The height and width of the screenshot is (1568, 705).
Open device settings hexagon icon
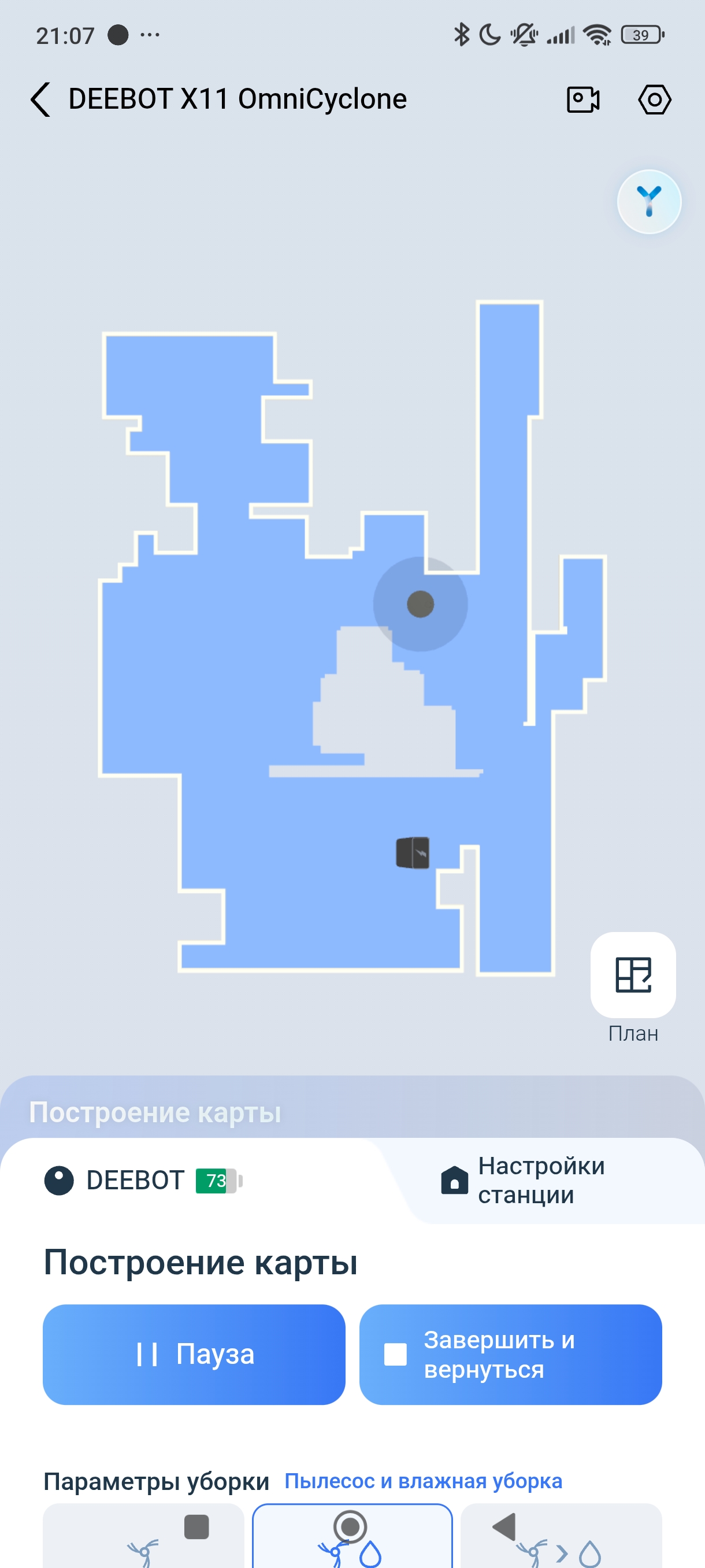655,99
